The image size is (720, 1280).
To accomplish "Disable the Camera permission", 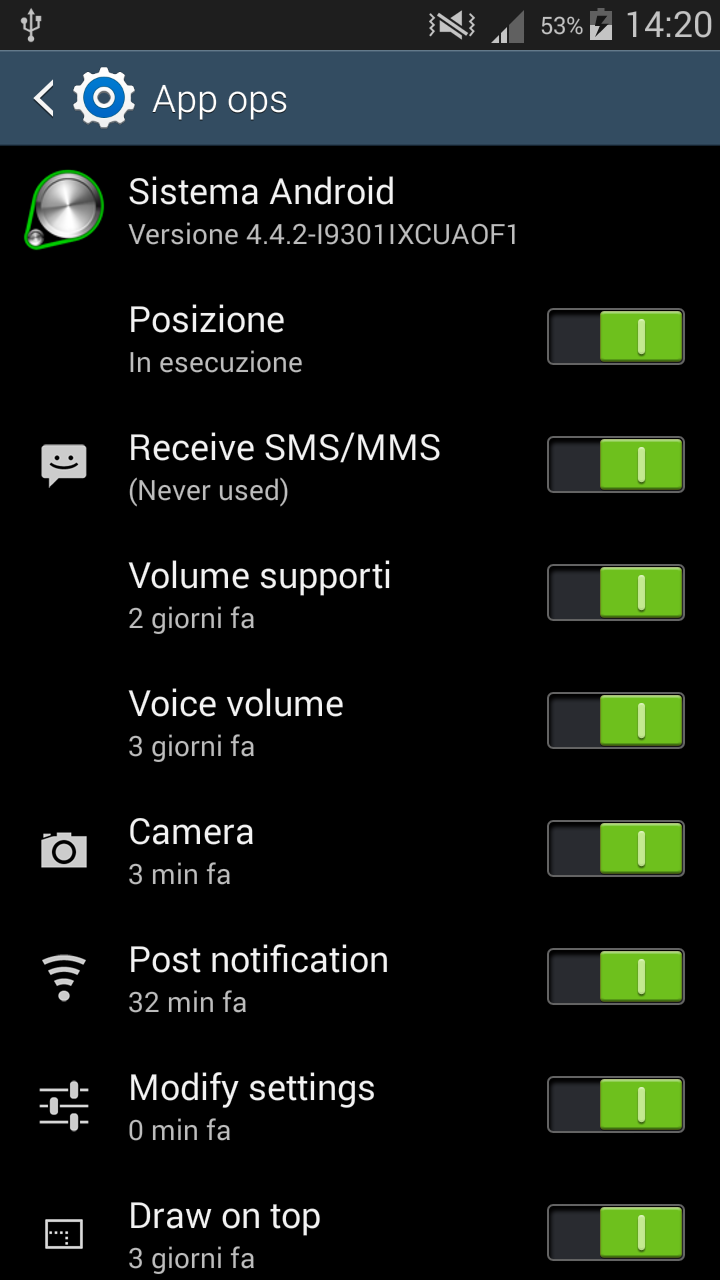I will pyautogui.click(x=615, y=848).
